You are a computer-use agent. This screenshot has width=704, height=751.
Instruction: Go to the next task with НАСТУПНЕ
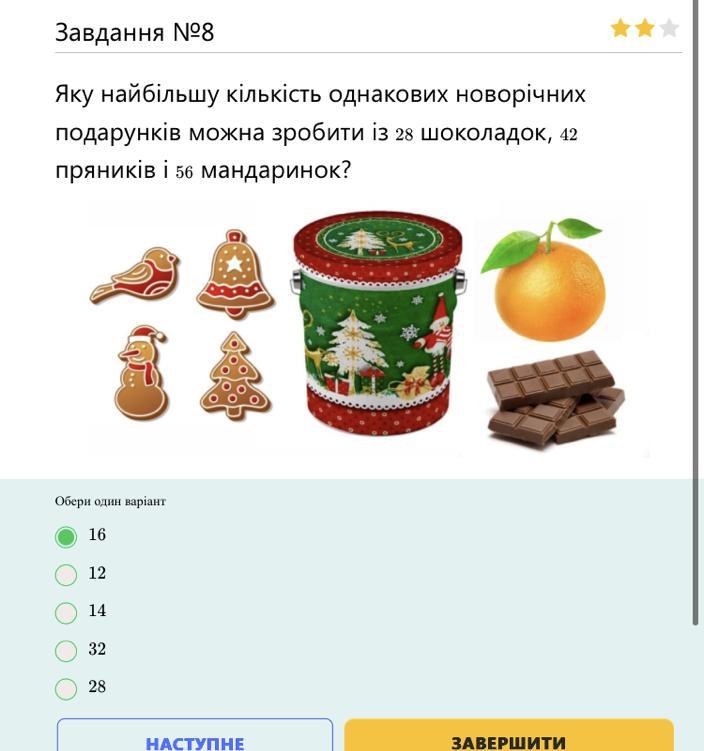[x=195, y=738]
